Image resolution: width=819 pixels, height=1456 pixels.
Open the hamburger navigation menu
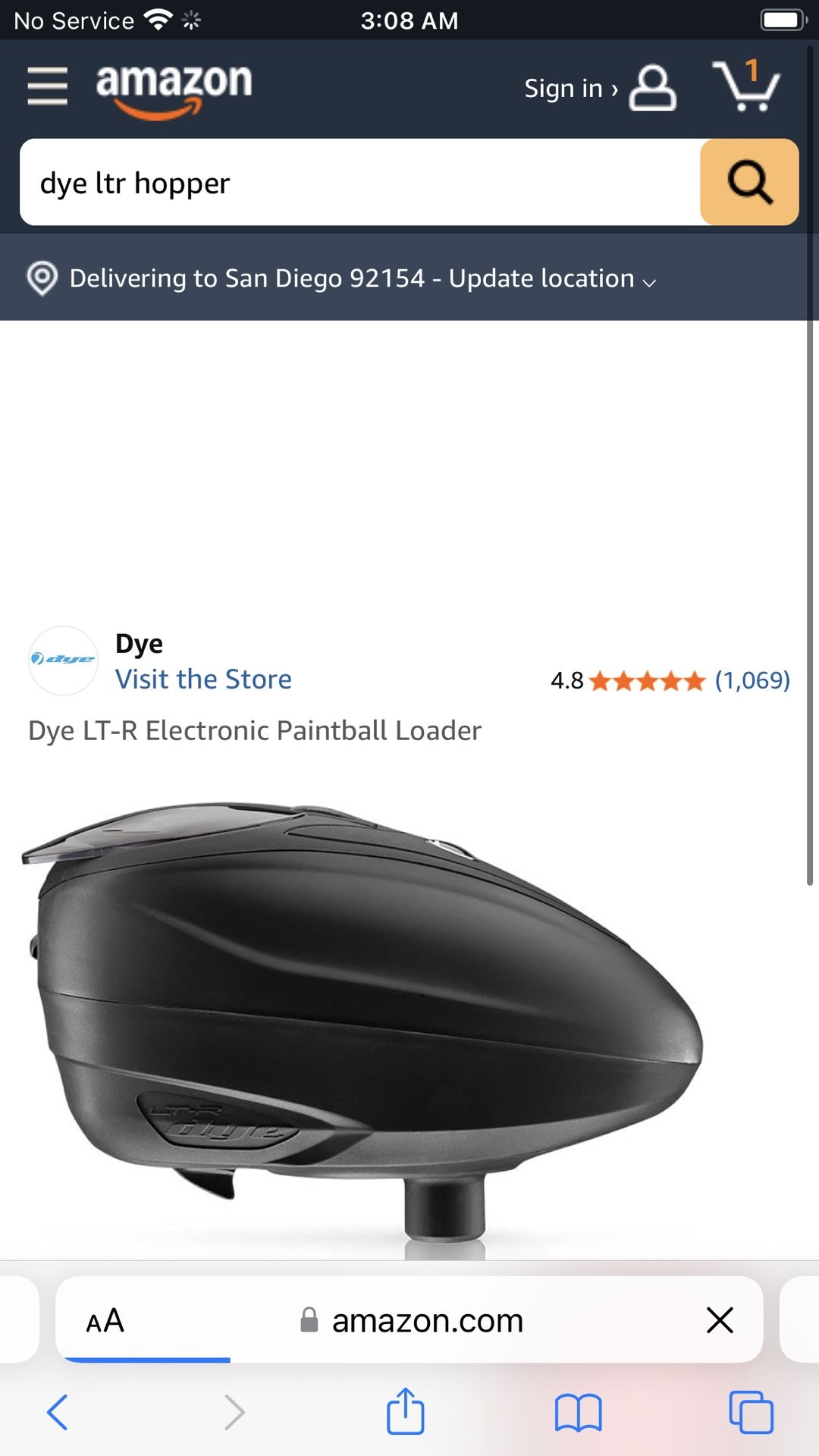point(47,86)
